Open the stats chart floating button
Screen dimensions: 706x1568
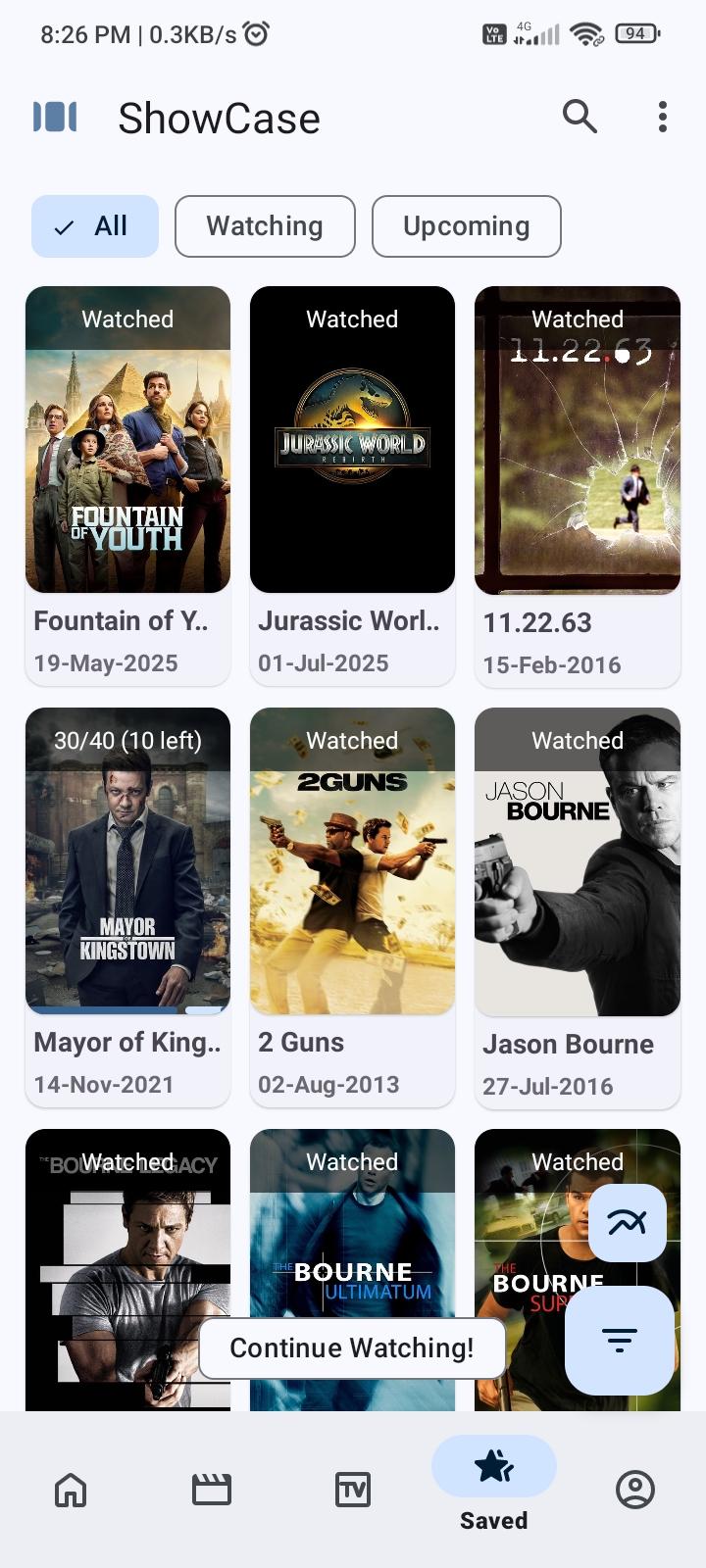(x=628, y=1222)
